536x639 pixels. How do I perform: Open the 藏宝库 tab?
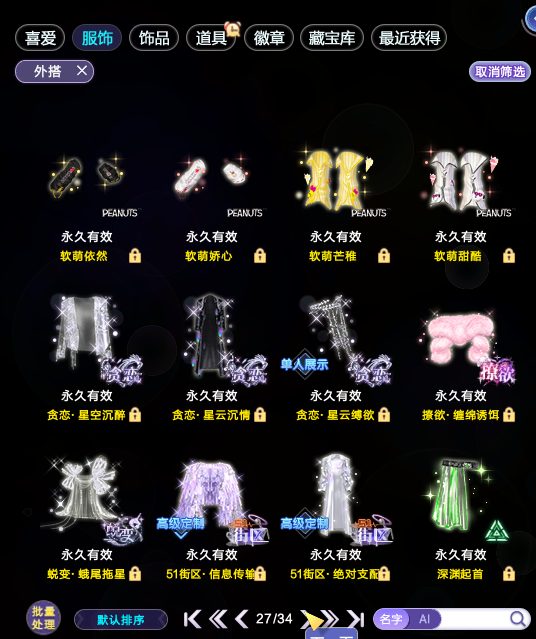332,38
